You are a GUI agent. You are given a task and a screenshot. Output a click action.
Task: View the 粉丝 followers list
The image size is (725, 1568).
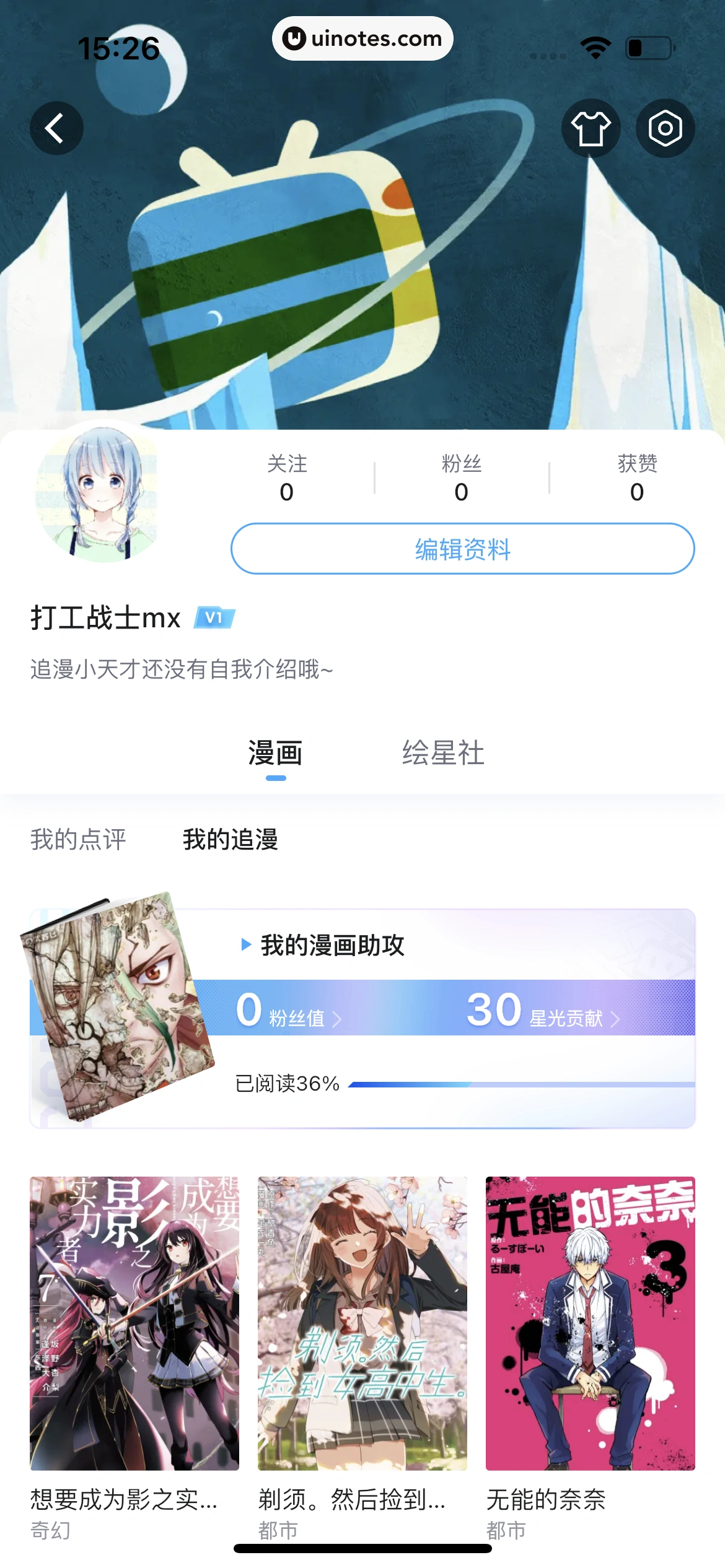coord(462,477)
